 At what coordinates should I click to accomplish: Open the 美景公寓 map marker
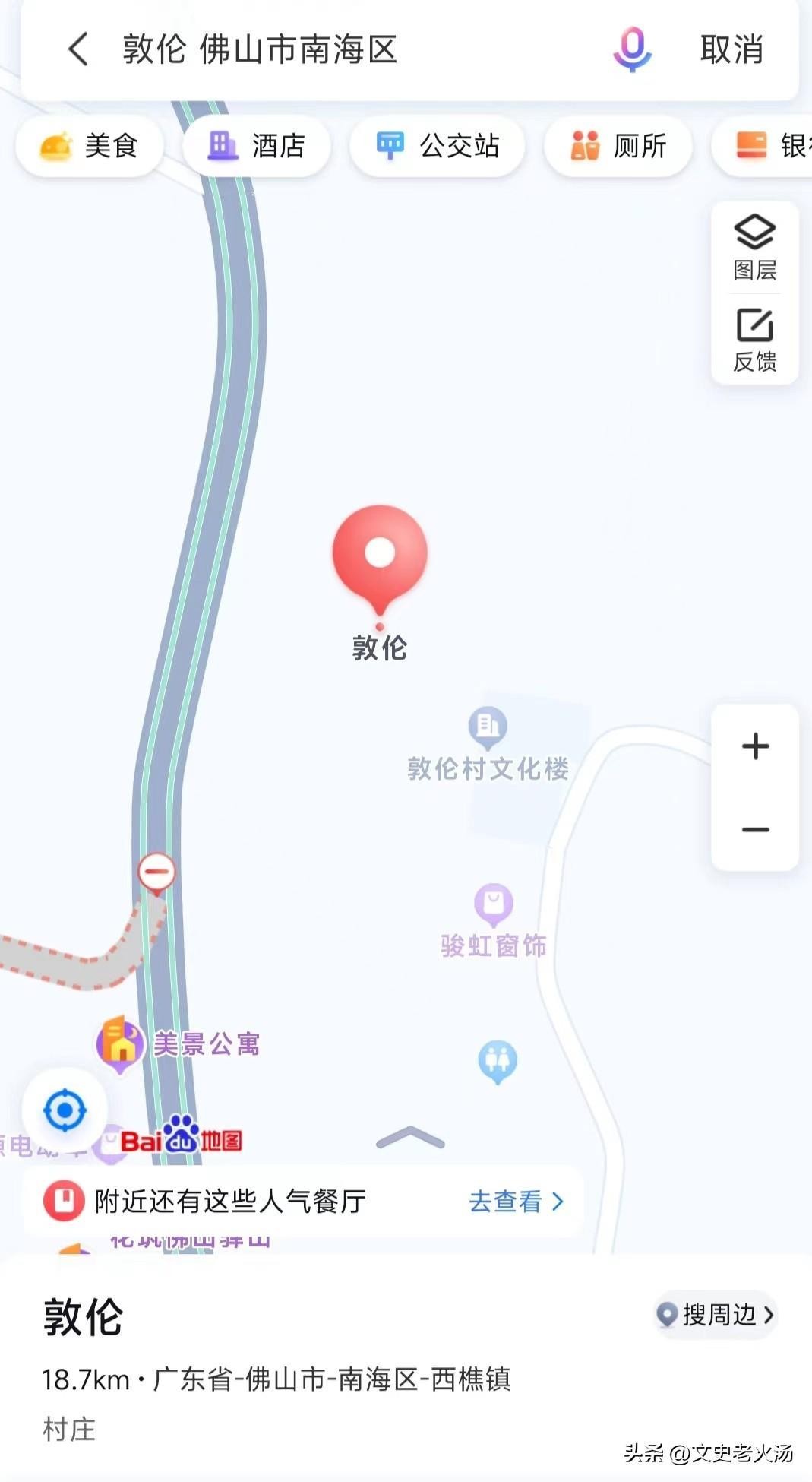pos(179,1045)
